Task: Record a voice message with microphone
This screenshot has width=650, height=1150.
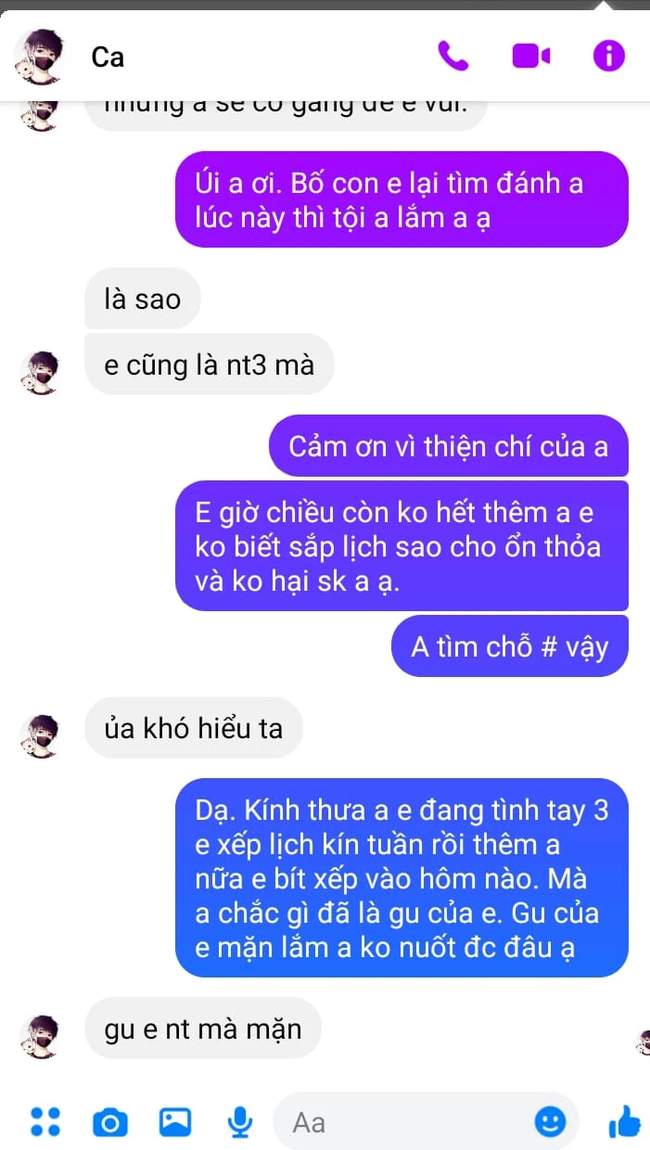Action: pos(239,1122)
